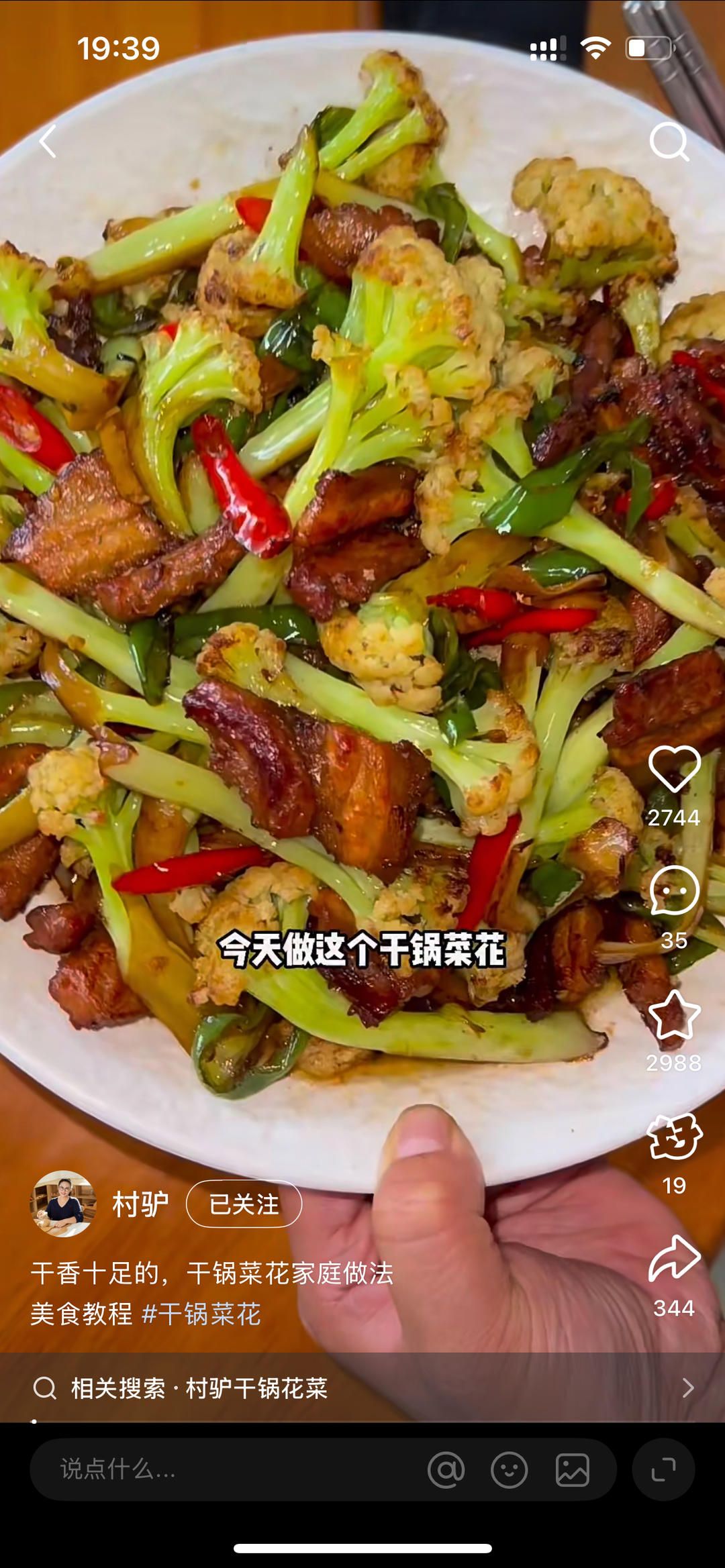Mention someone with the @ icon

tap(446, 1470)
